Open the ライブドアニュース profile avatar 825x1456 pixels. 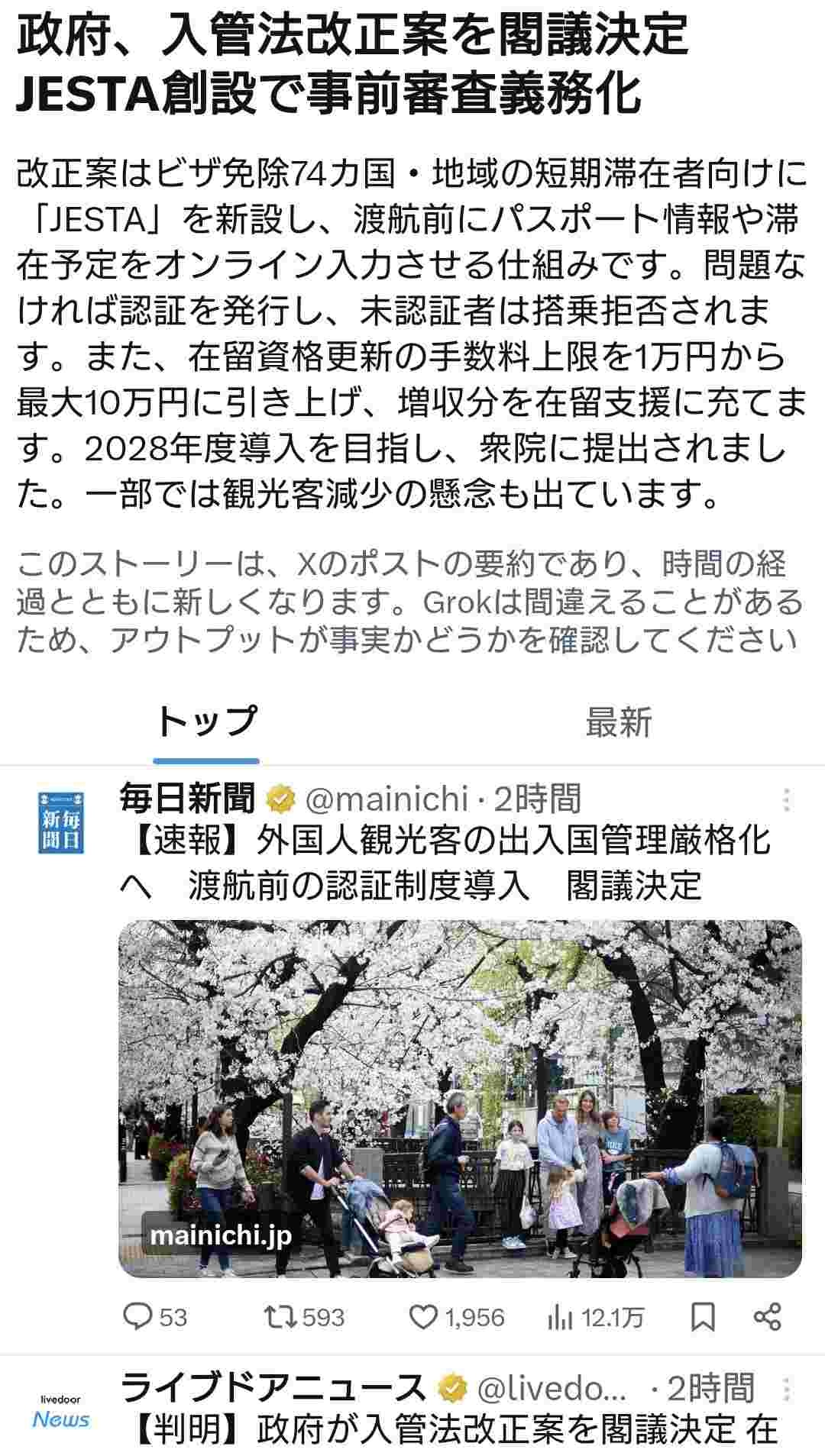(x=61, y=1411)
